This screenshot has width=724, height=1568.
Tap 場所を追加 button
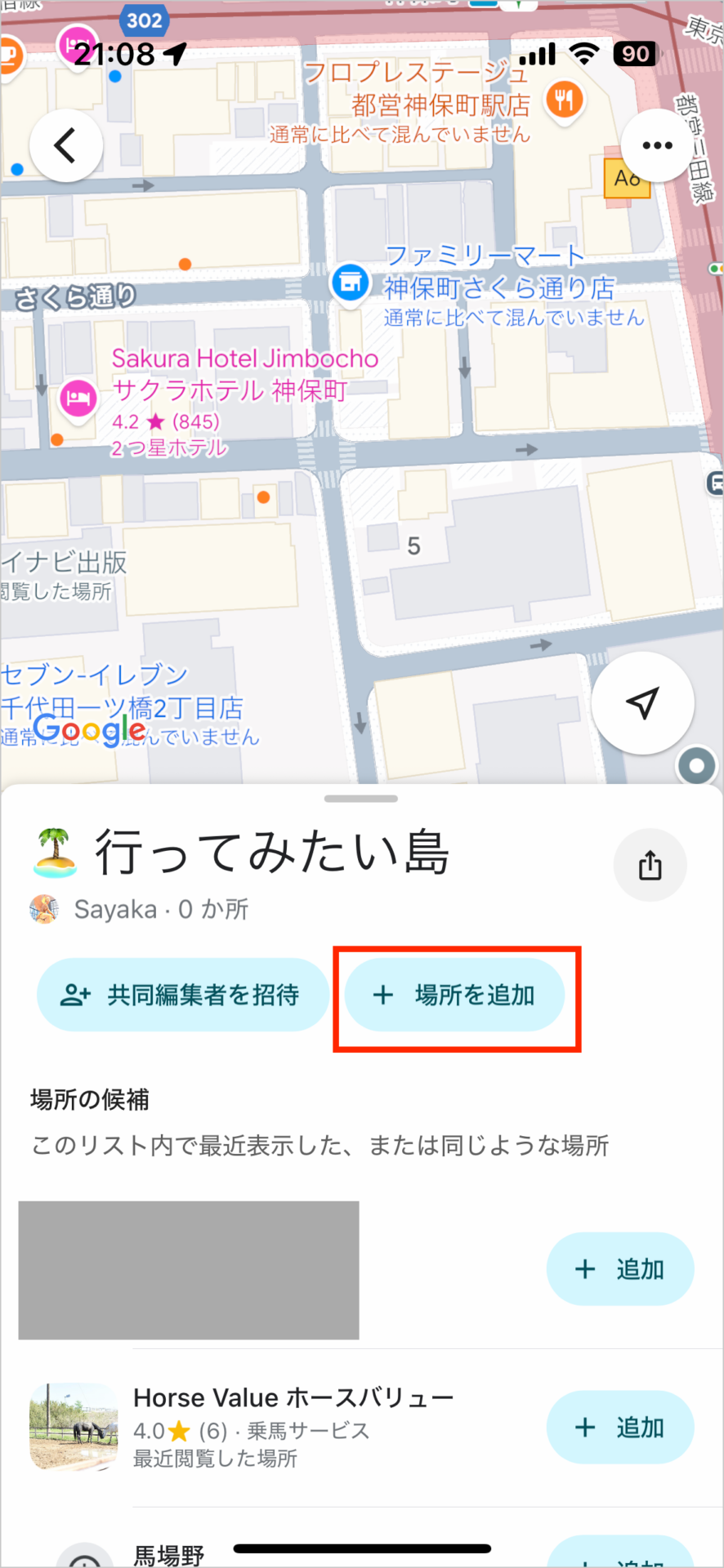click(455, 995)
